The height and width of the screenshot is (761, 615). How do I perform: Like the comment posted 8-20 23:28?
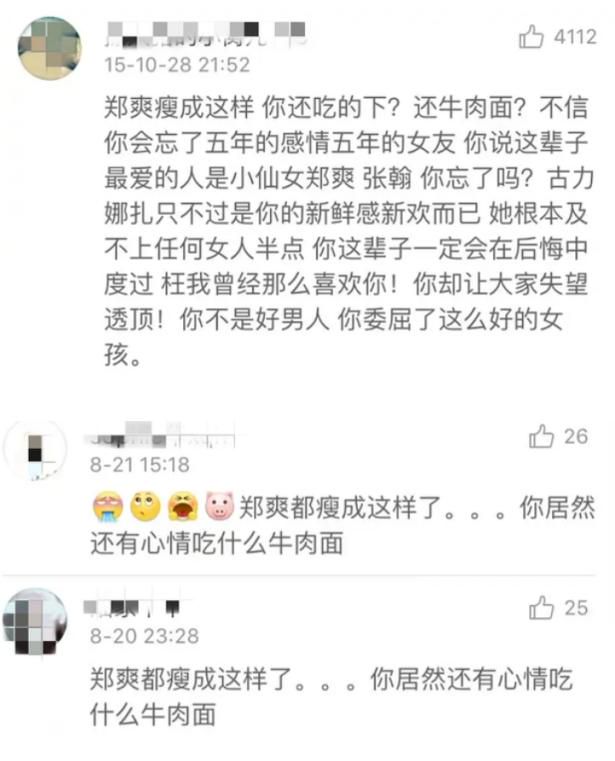tap(541, 607)
